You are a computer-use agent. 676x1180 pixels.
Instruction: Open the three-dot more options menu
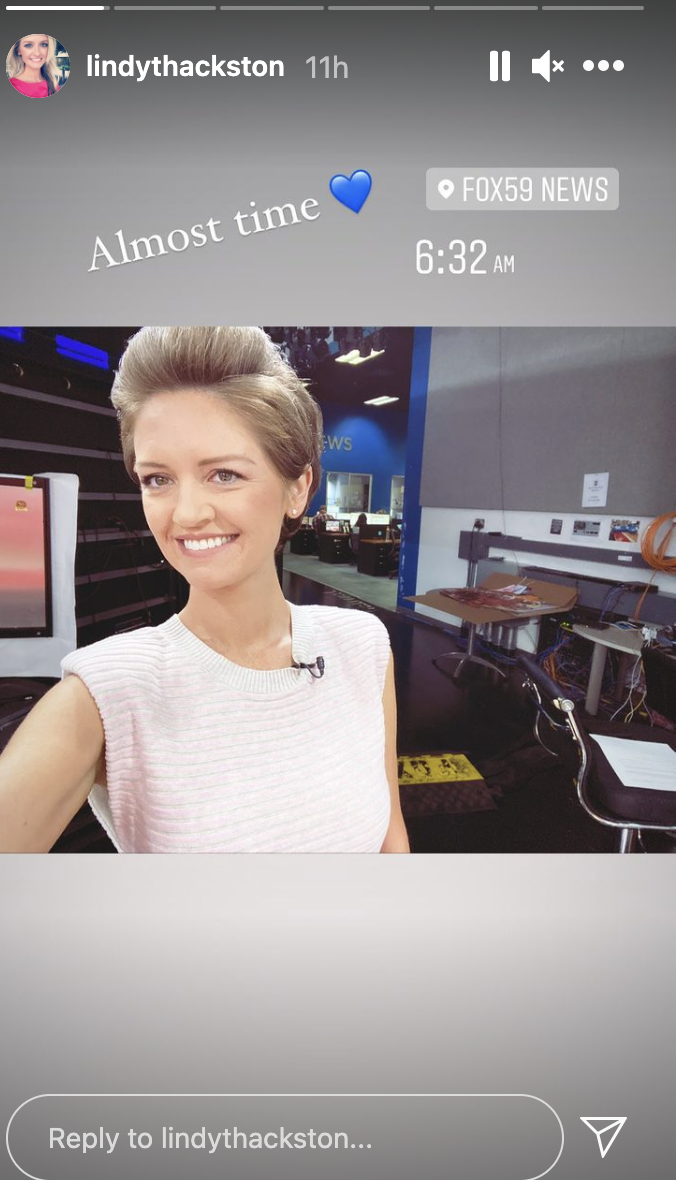pos(604,66)
